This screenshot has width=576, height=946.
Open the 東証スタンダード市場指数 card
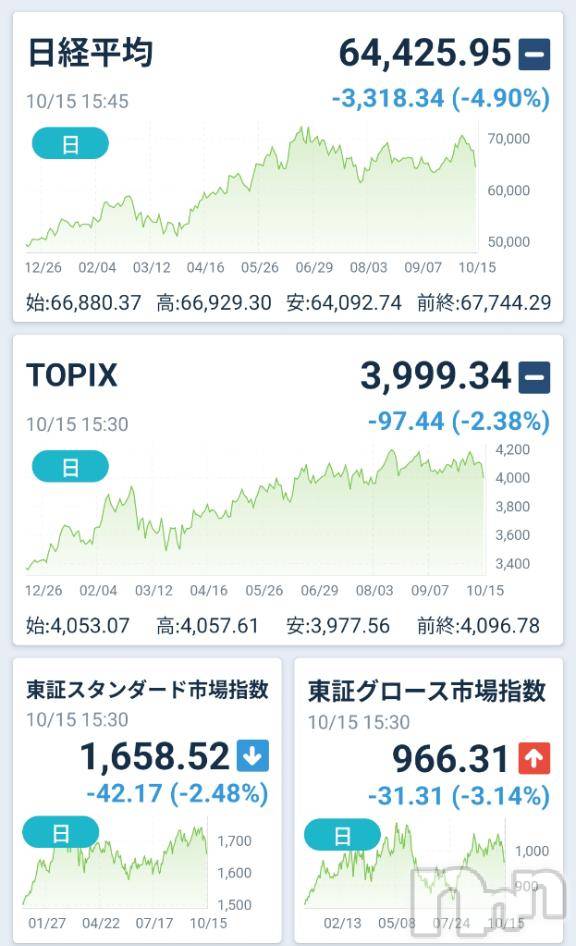click(x=147, y=800)
